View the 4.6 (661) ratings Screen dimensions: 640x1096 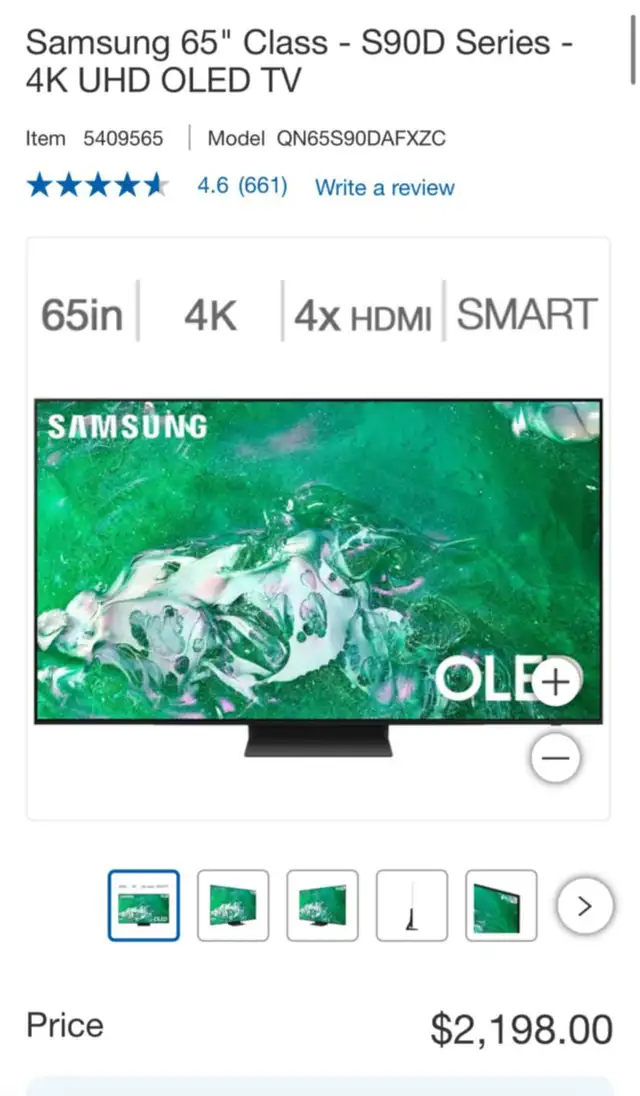242,186
